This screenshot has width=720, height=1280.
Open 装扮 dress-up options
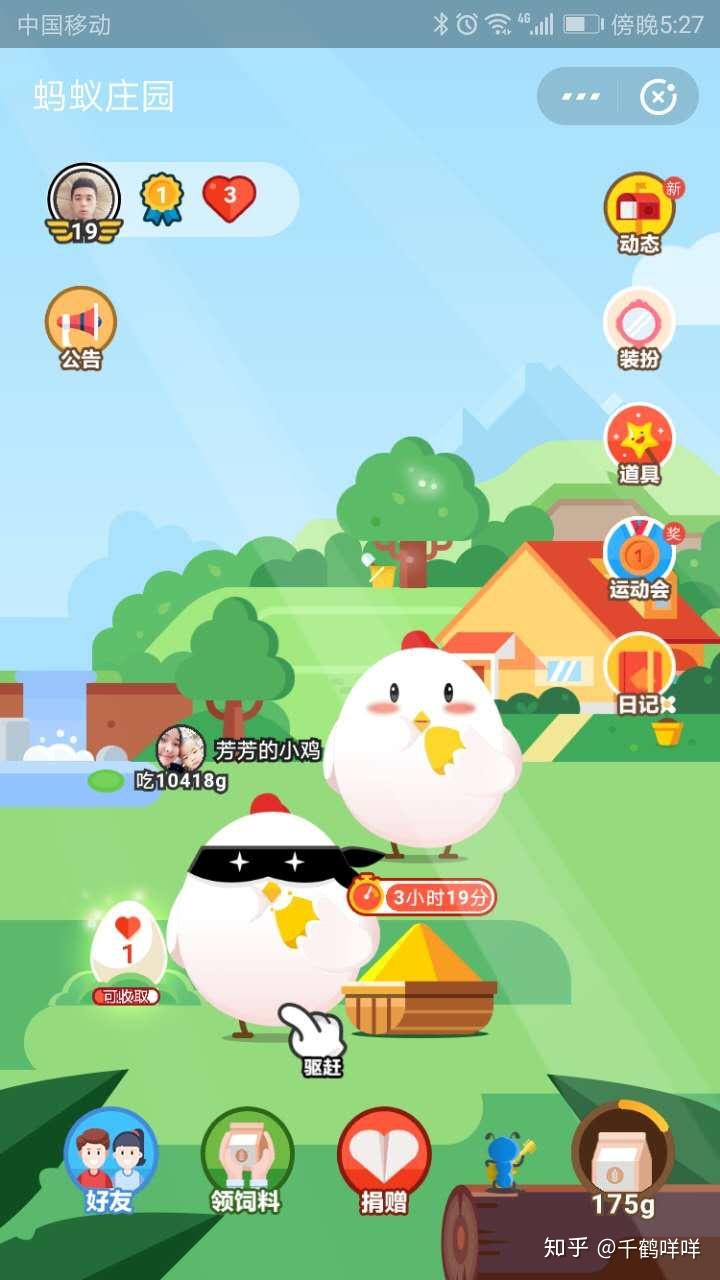pyautogui.click(x=639, y=329)
